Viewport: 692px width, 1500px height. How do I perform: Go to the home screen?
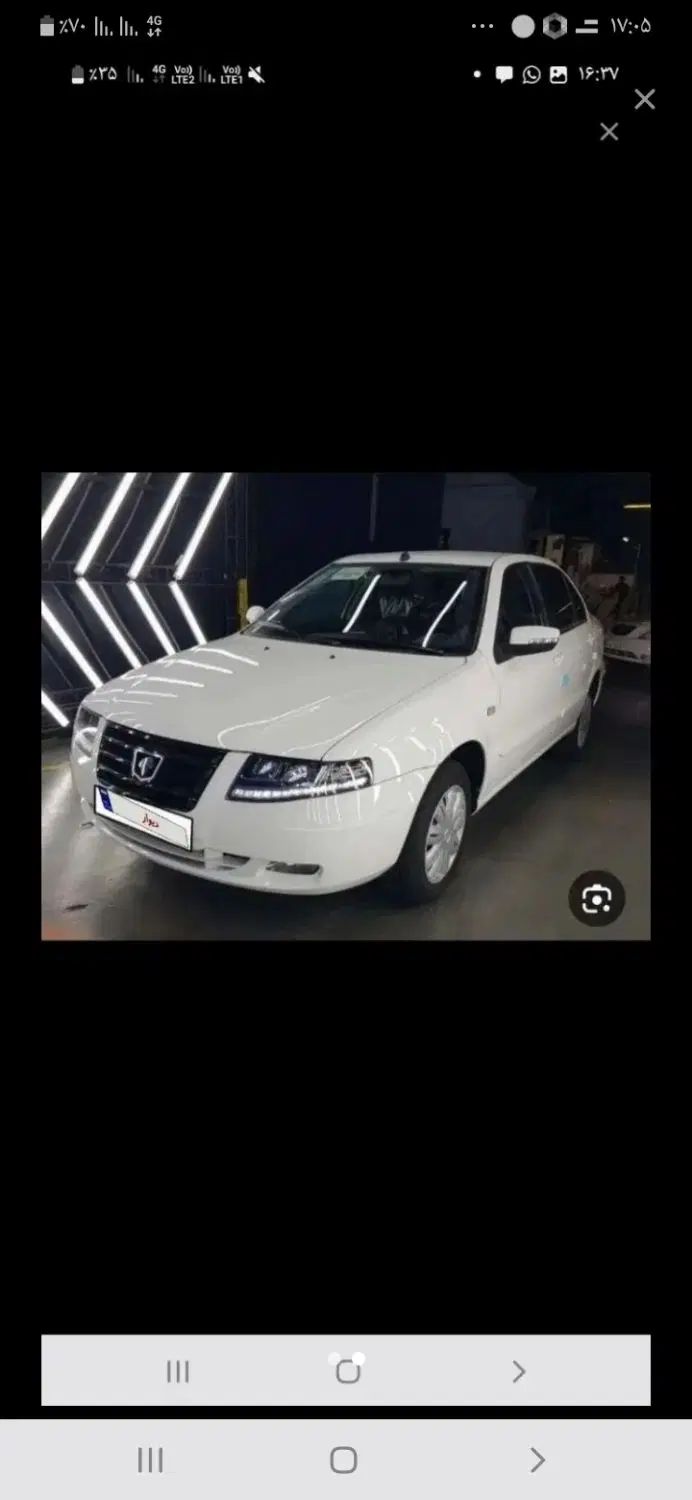point(343,1460)
